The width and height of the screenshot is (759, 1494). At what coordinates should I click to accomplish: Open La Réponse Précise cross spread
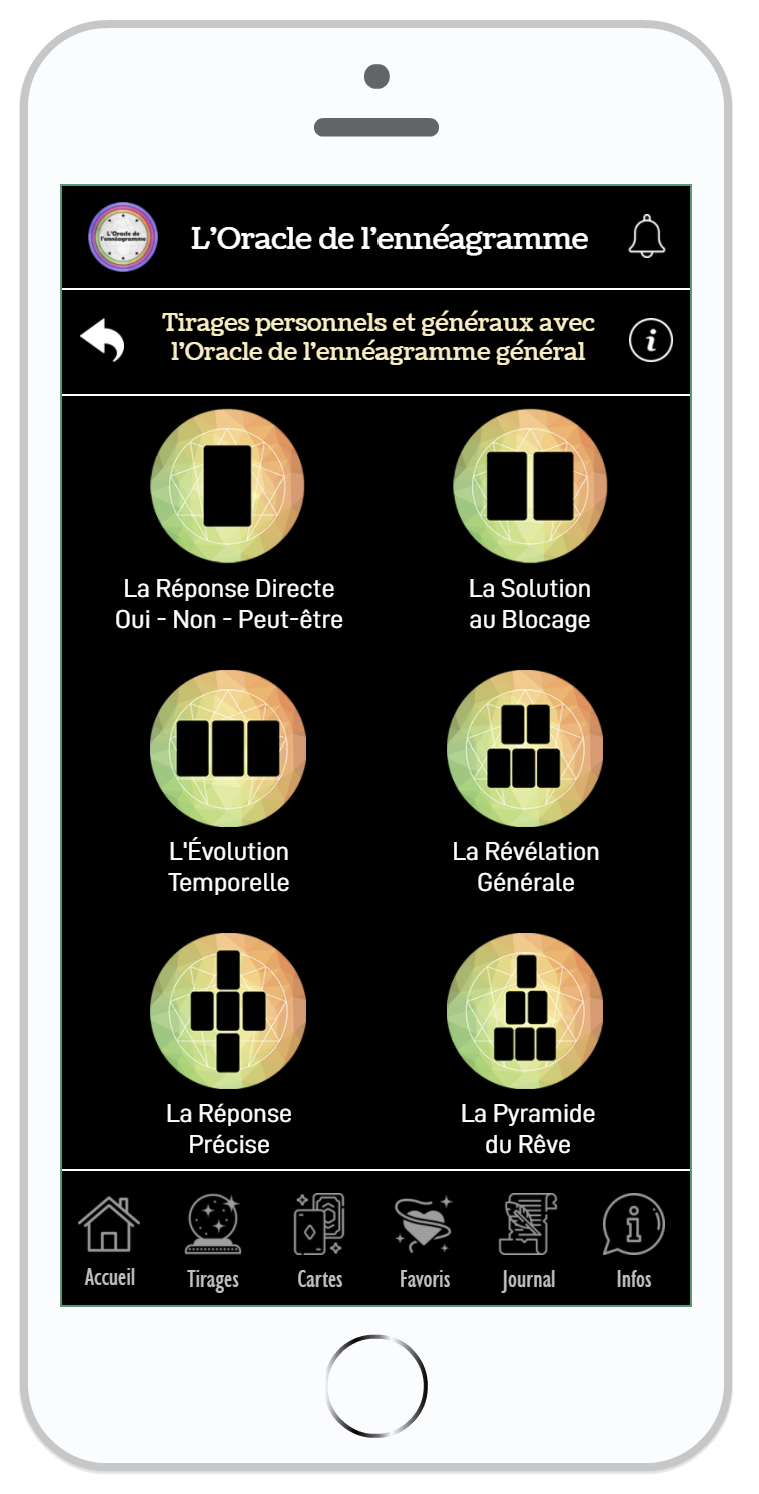(228, 1011)
